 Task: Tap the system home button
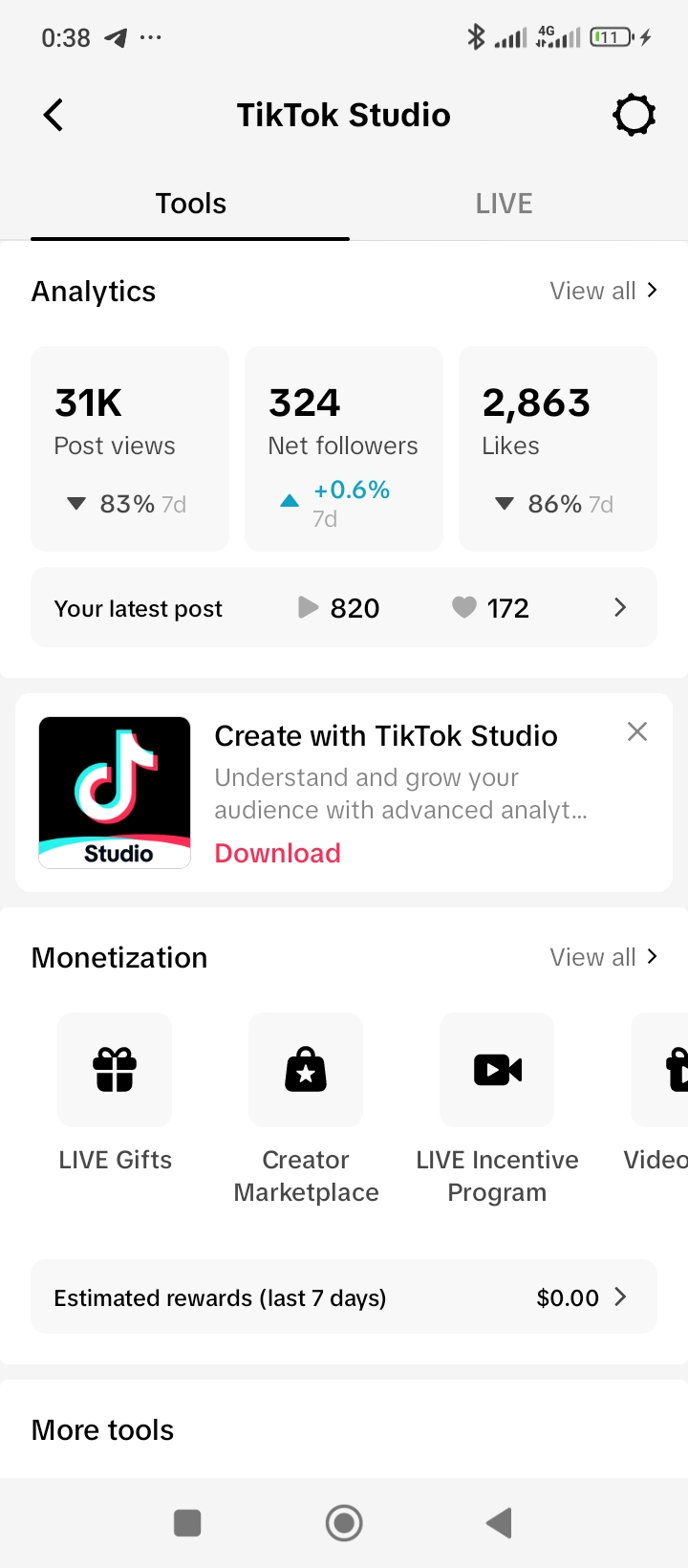point(344,1523)
